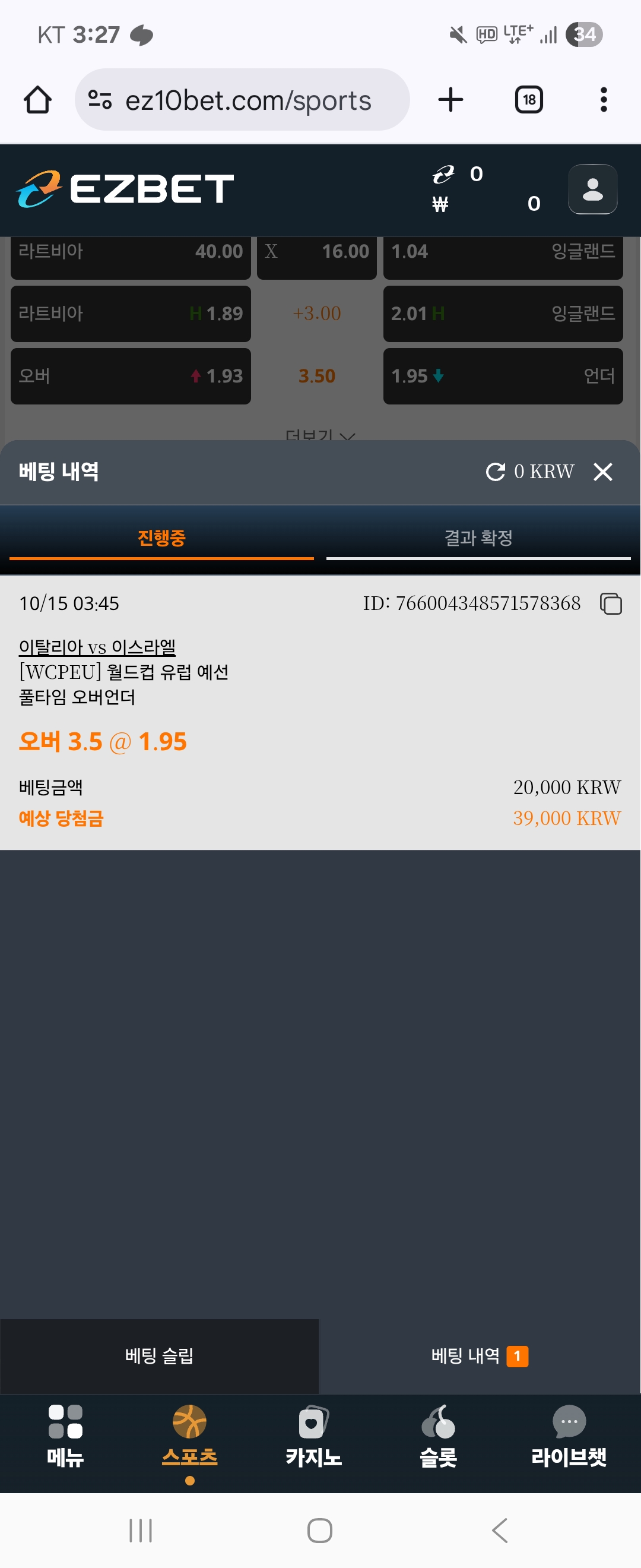
Task: View the 18 open tabs
Action: point(528,100)
